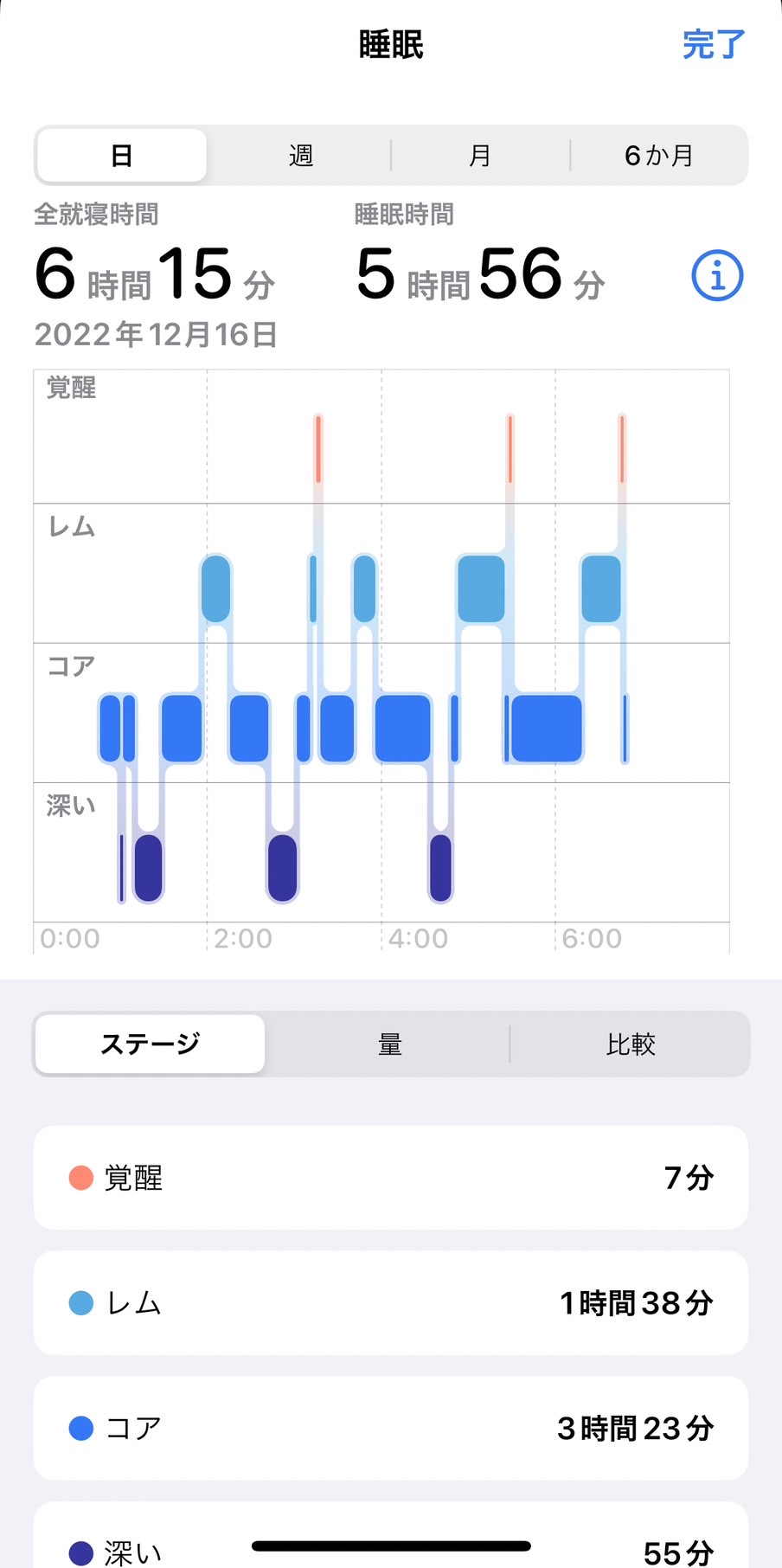This screenshot has width=782, height=1568.
Task: Select the 日 time range tab
Action: tap(122, 156)
